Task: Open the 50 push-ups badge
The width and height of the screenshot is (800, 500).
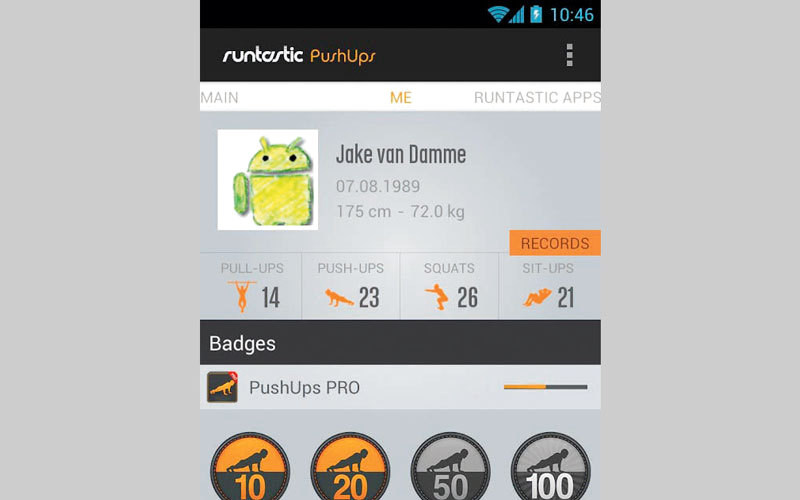Action: point(450,468)
